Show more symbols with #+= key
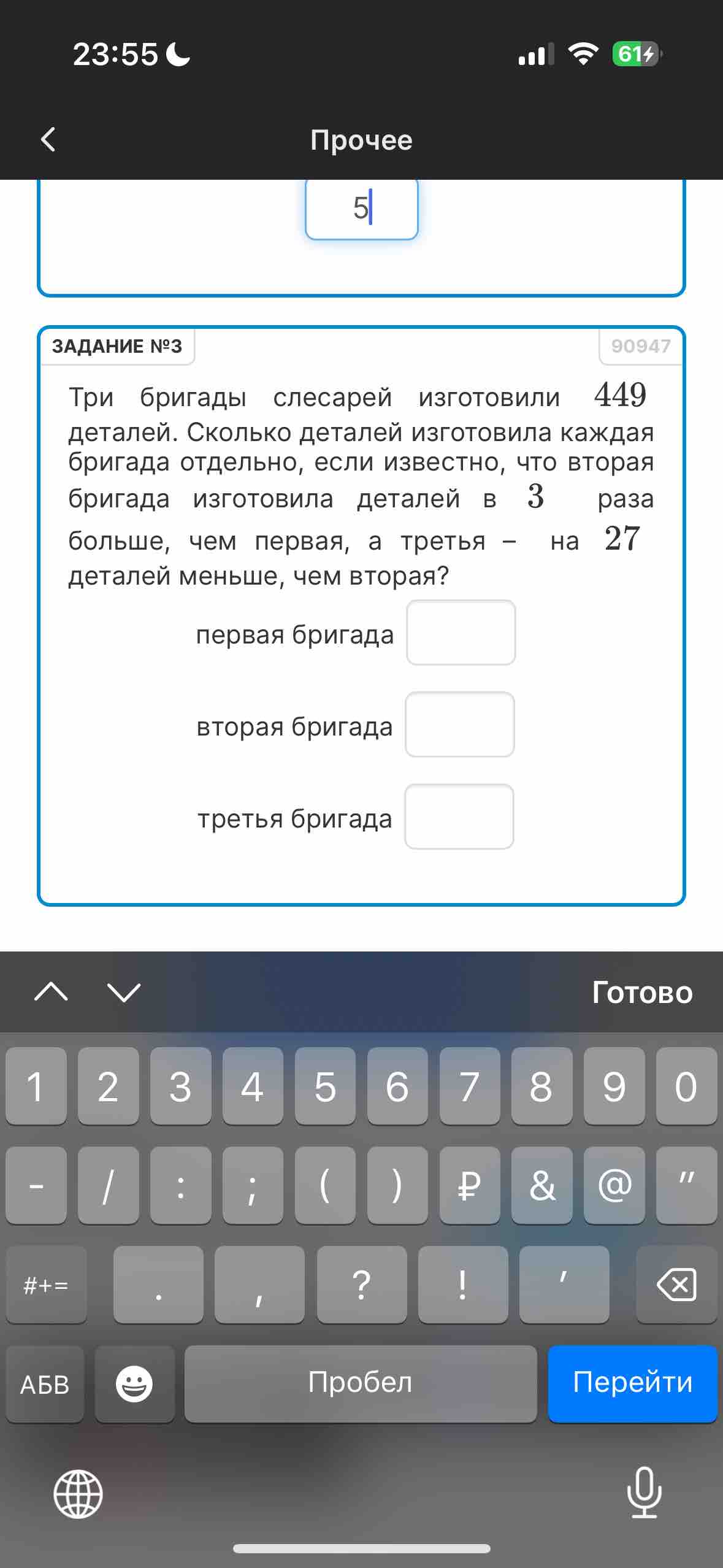Image resolution: width=723 pixels, height=1568 pixels. click(x=46, y=1284)
